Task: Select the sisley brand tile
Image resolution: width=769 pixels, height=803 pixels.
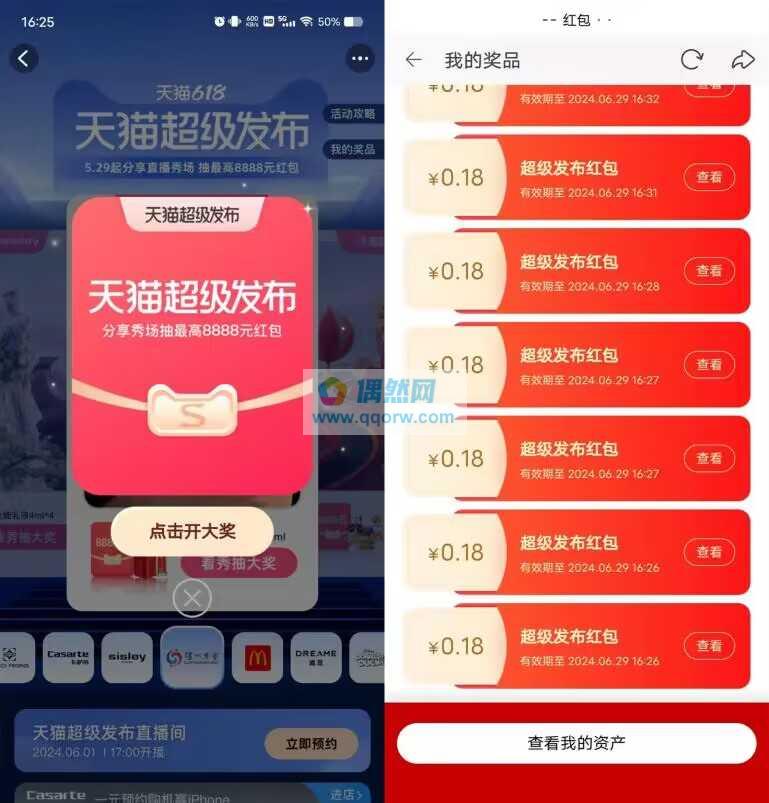Action: point(127,657)
